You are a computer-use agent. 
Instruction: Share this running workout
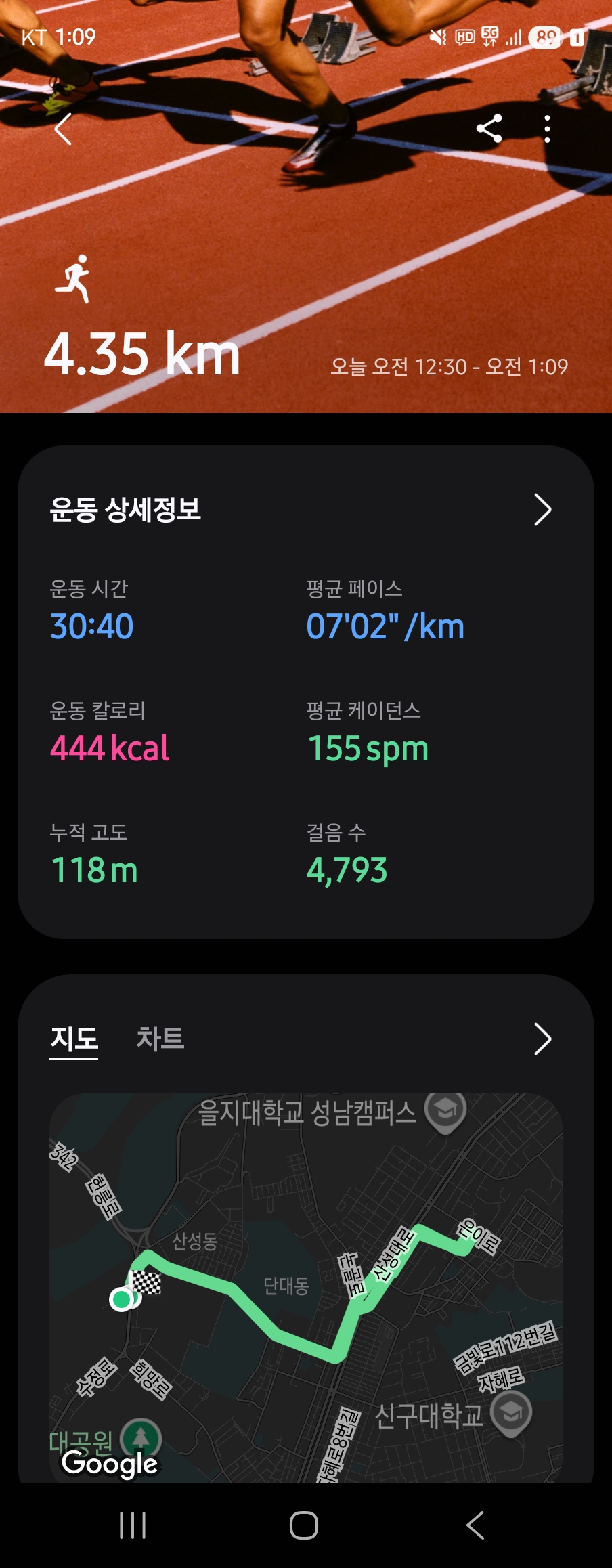click(489, 129)
